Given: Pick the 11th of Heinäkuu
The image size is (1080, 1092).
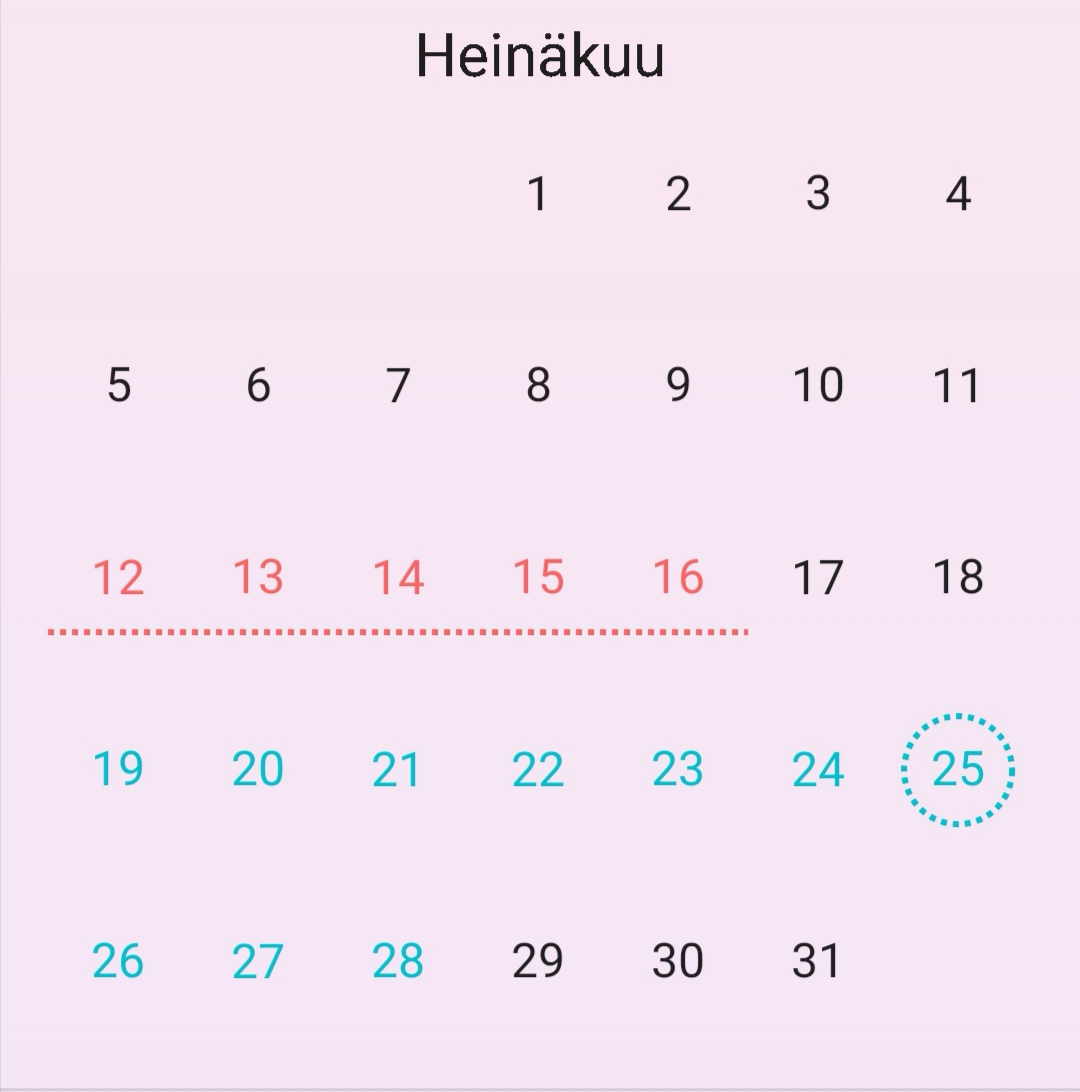Looking at the screenshot, I should pos(957,385).
